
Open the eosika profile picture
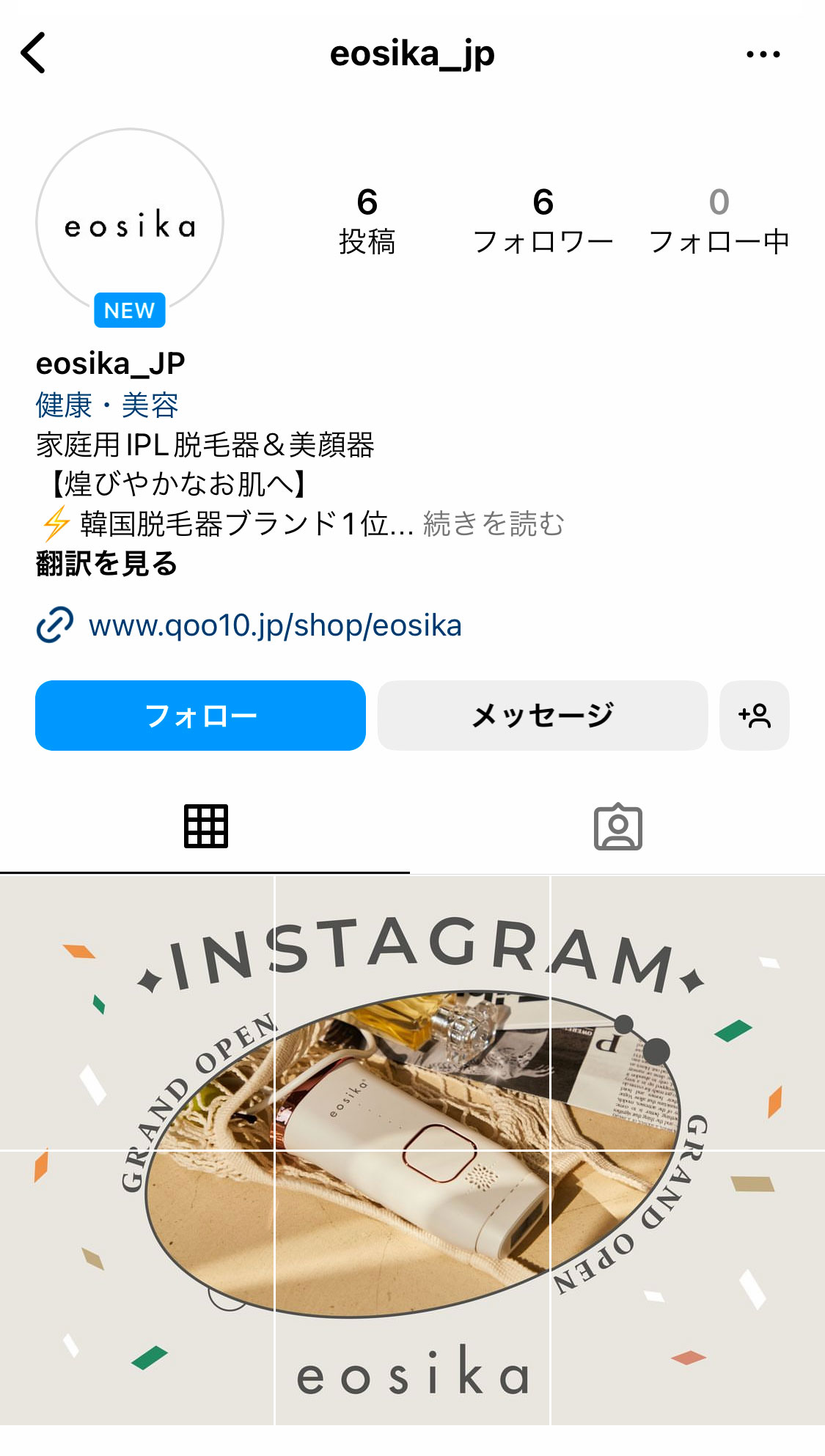(x=130, y=223)
